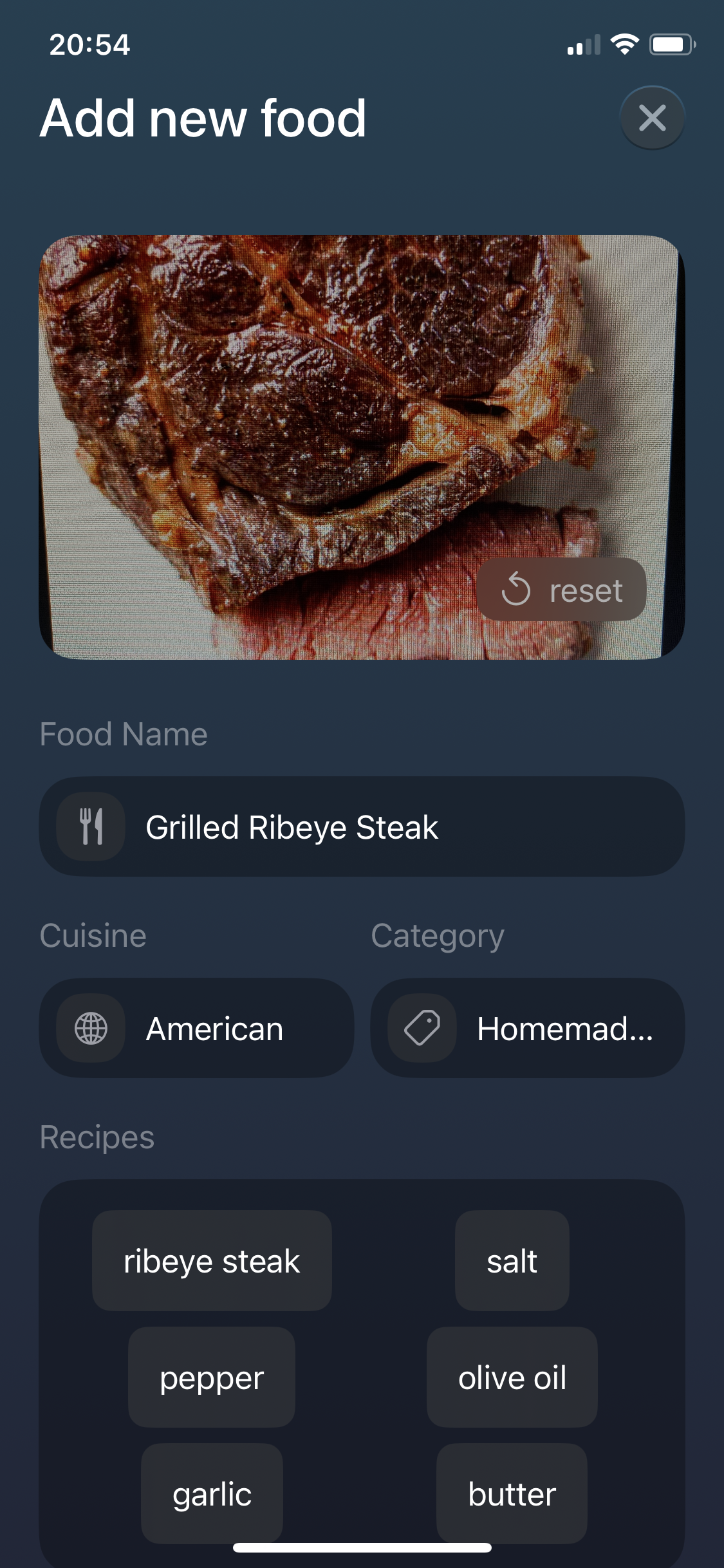Choose the pepper ingredient chip

pyautogui.click(x=212, y=1377)
